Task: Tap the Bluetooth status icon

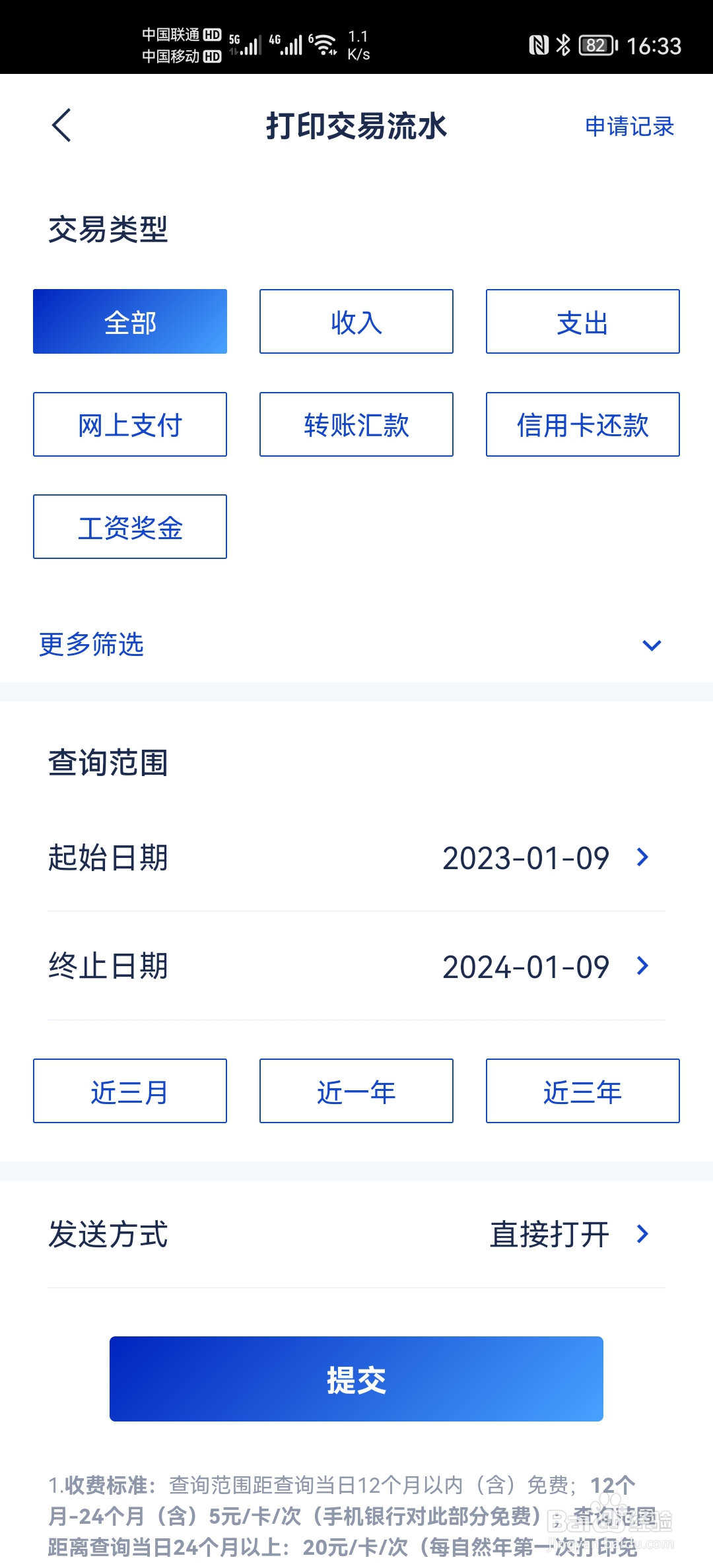Action: click(x=564, y=45)
